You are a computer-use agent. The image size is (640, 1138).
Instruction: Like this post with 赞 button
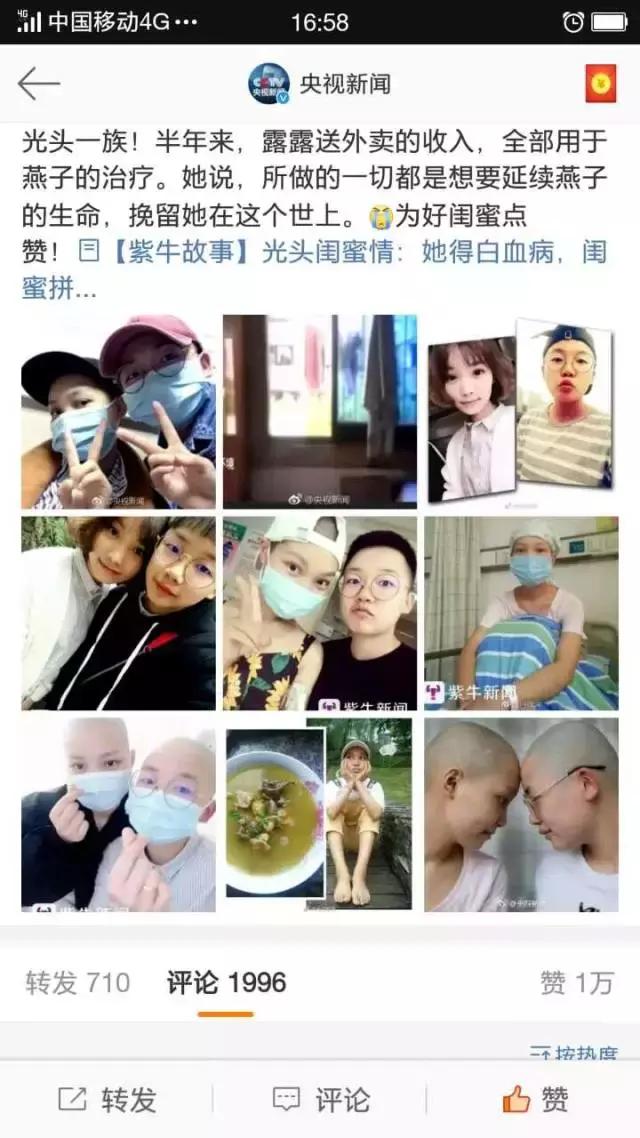[535, 1100]
